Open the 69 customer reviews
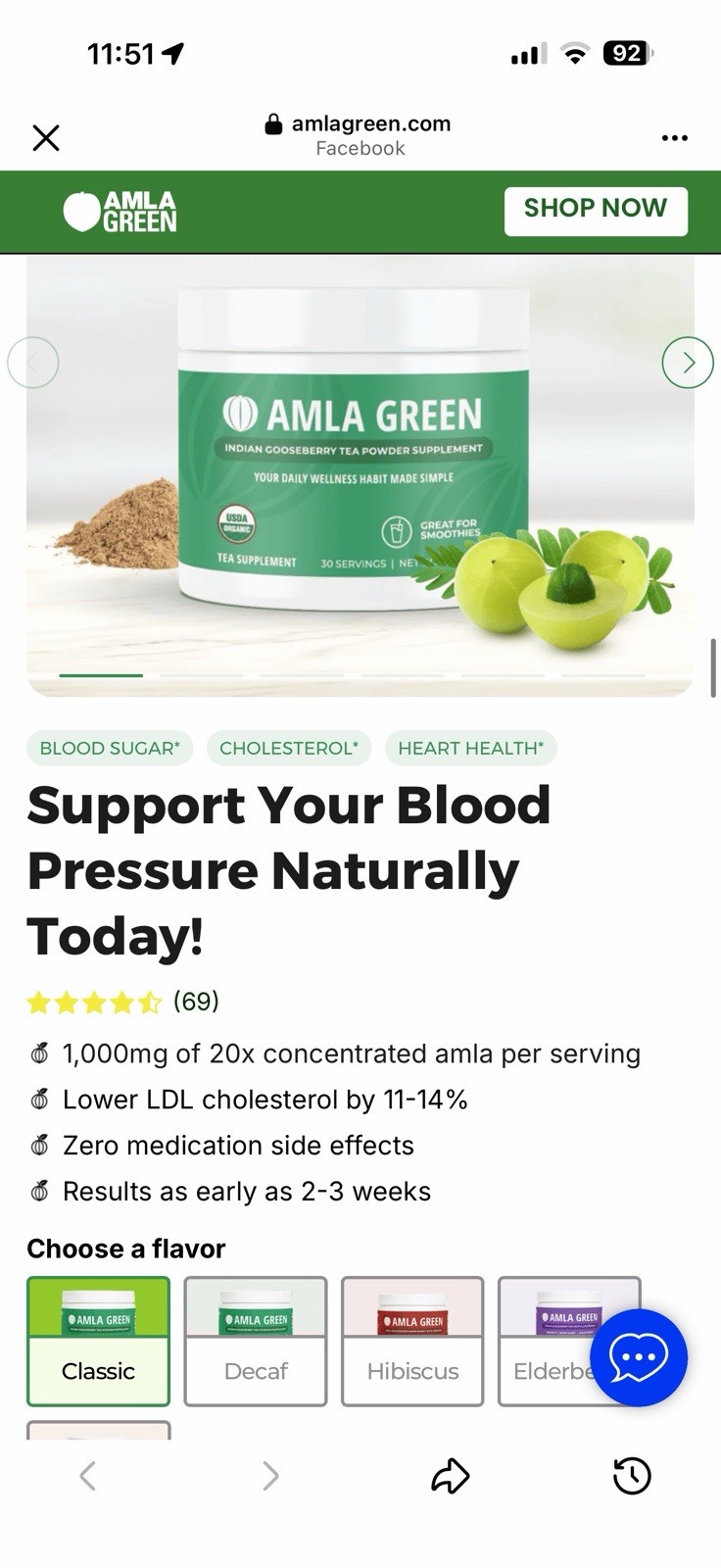The image size is (721, 1568). coord(196,1002)
